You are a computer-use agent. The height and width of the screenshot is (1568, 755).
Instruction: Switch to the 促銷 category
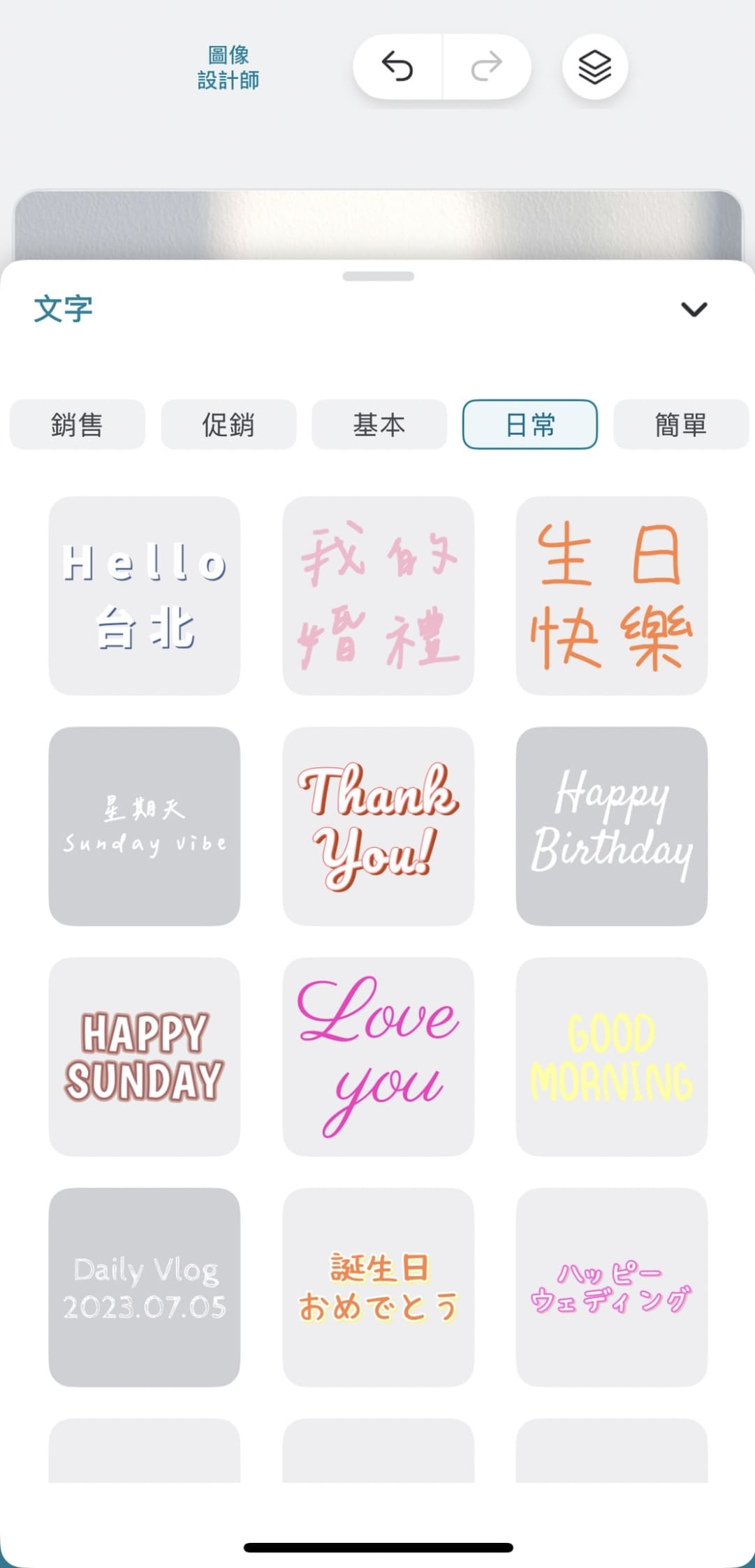point(228,425)
